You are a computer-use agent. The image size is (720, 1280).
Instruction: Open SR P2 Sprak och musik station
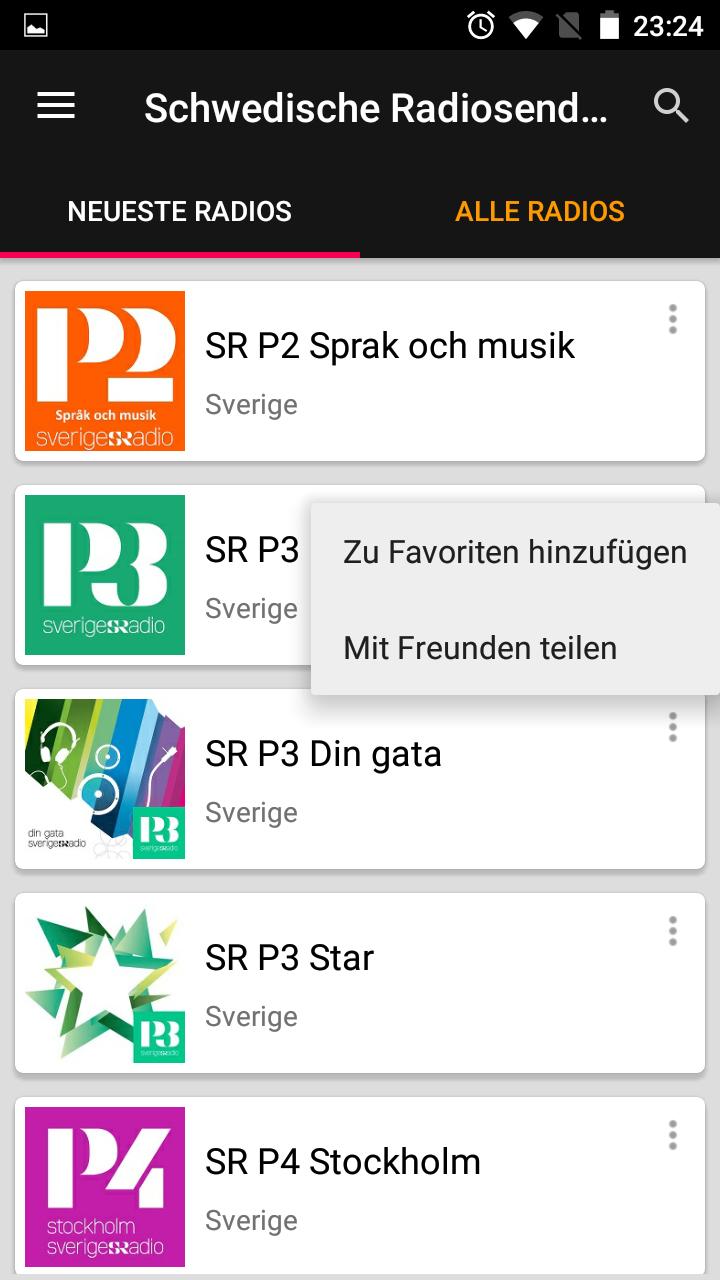pyautogui.click(x=360, y=371)
